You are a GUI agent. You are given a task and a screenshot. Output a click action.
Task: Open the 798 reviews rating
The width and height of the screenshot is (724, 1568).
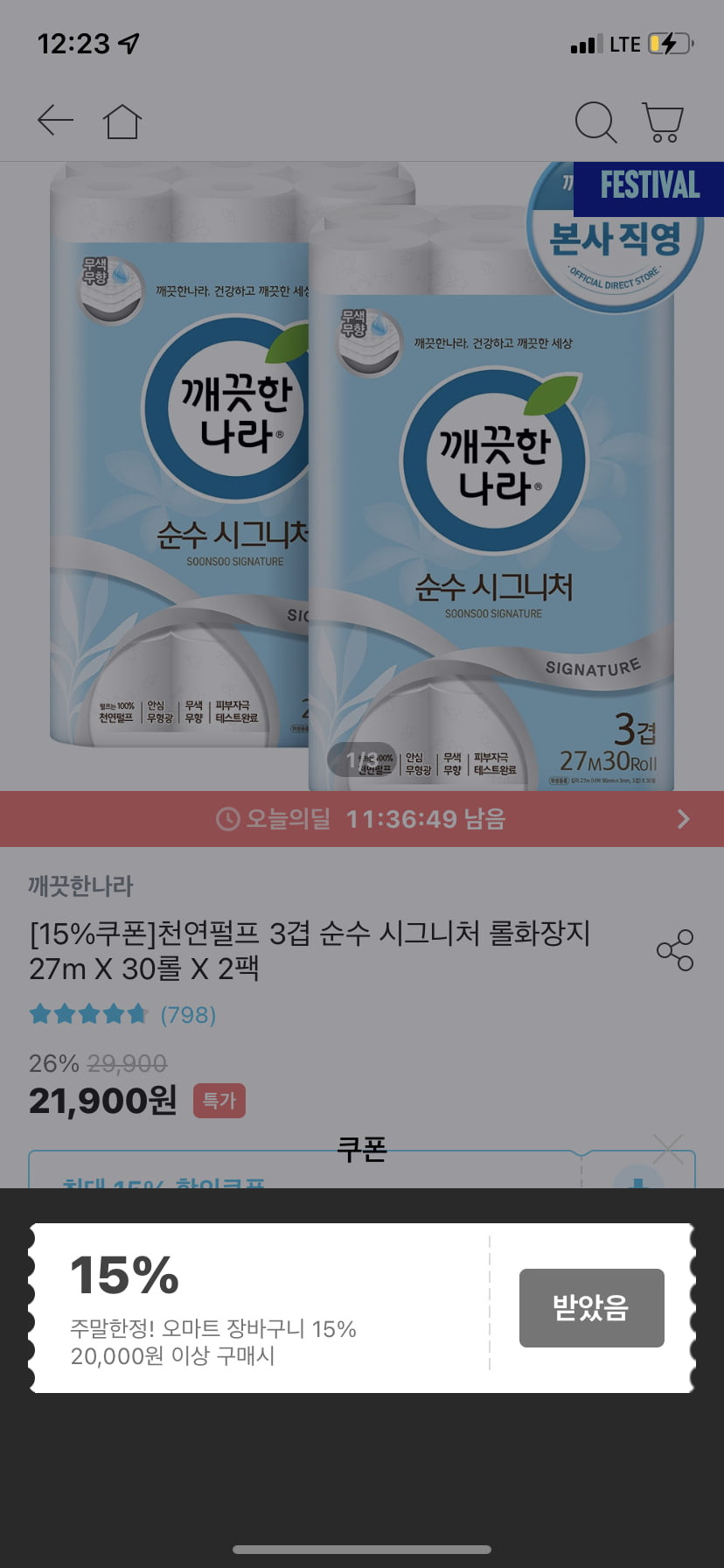(122, 1015)
